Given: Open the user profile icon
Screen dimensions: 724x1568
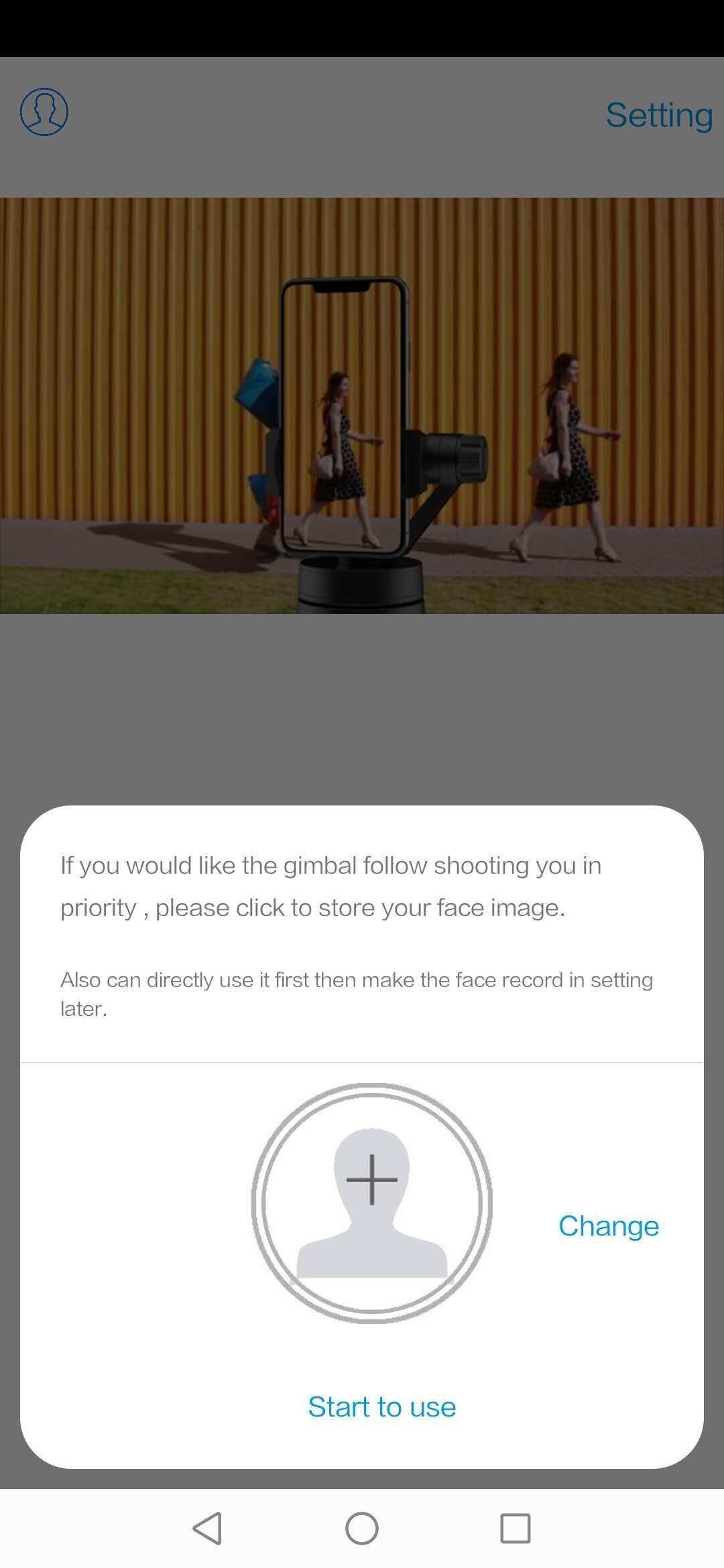Looking at the screenshot, I should 44,112.
